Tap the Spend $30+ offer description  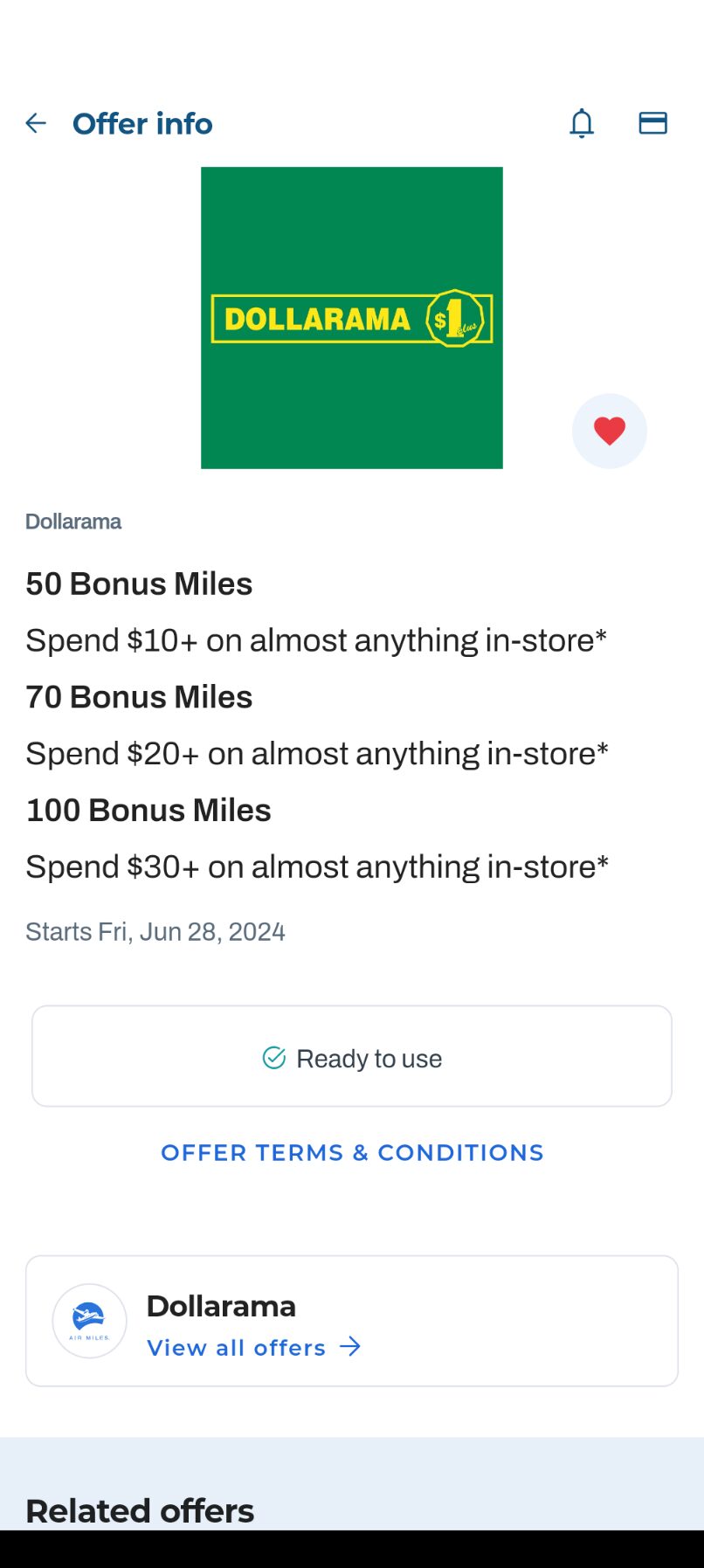point(317,866)
